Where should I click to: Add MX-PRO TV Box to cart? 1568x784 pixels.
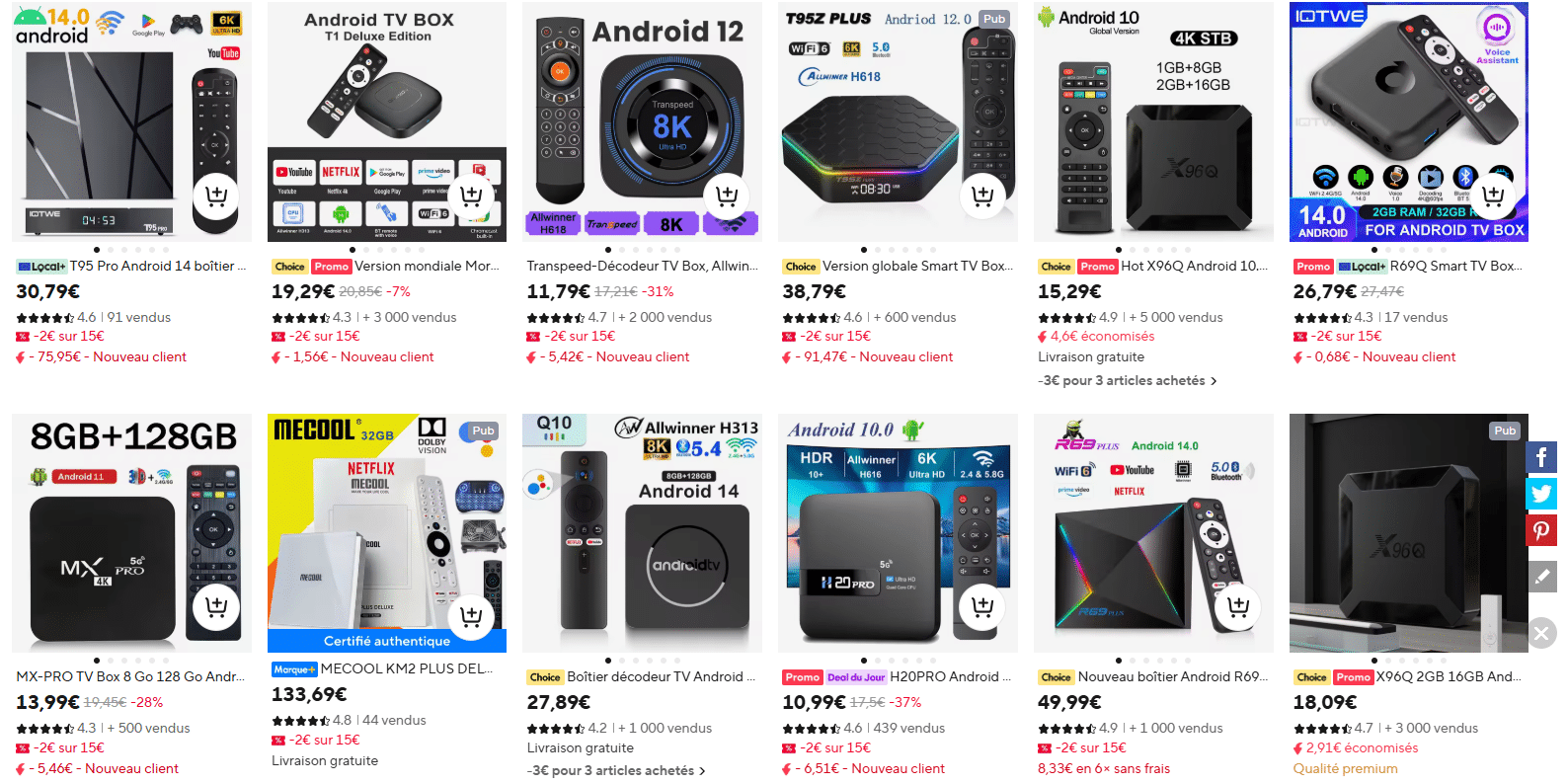tap(215, 606)
